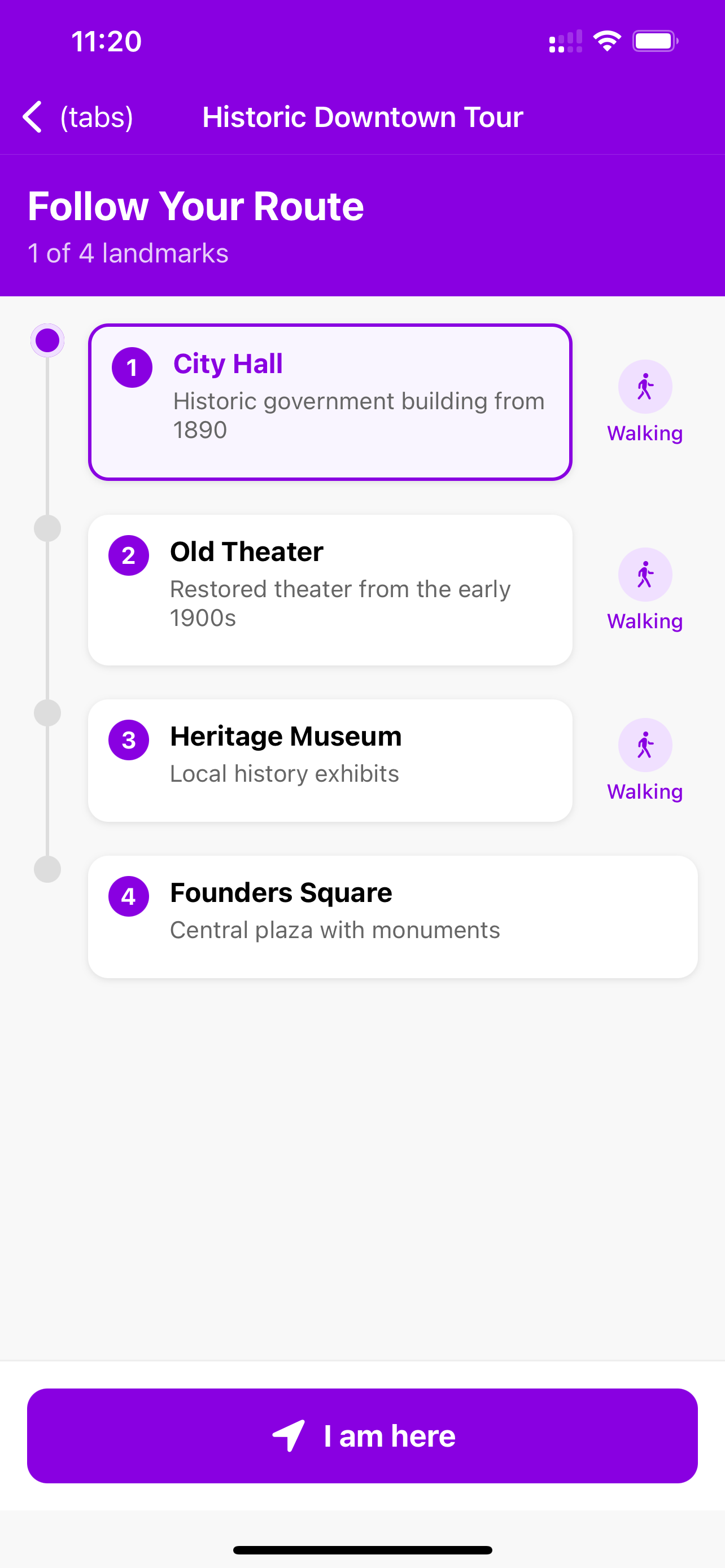Tap the Walking icon beside Old Theater
Screen dimensions: 725x1568
(645, 575)
